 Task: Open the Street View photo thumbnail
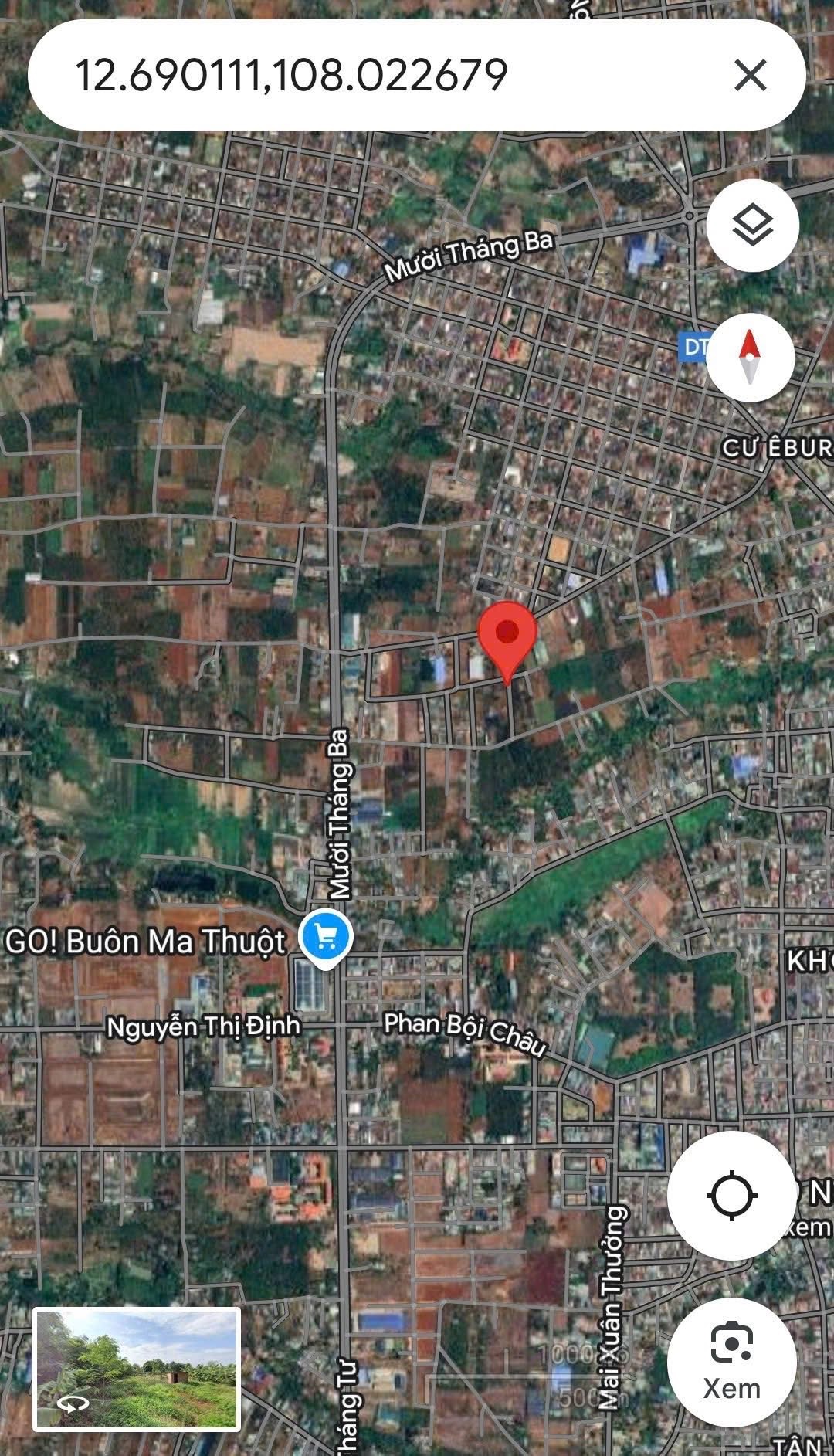(x=137, y=1369)
